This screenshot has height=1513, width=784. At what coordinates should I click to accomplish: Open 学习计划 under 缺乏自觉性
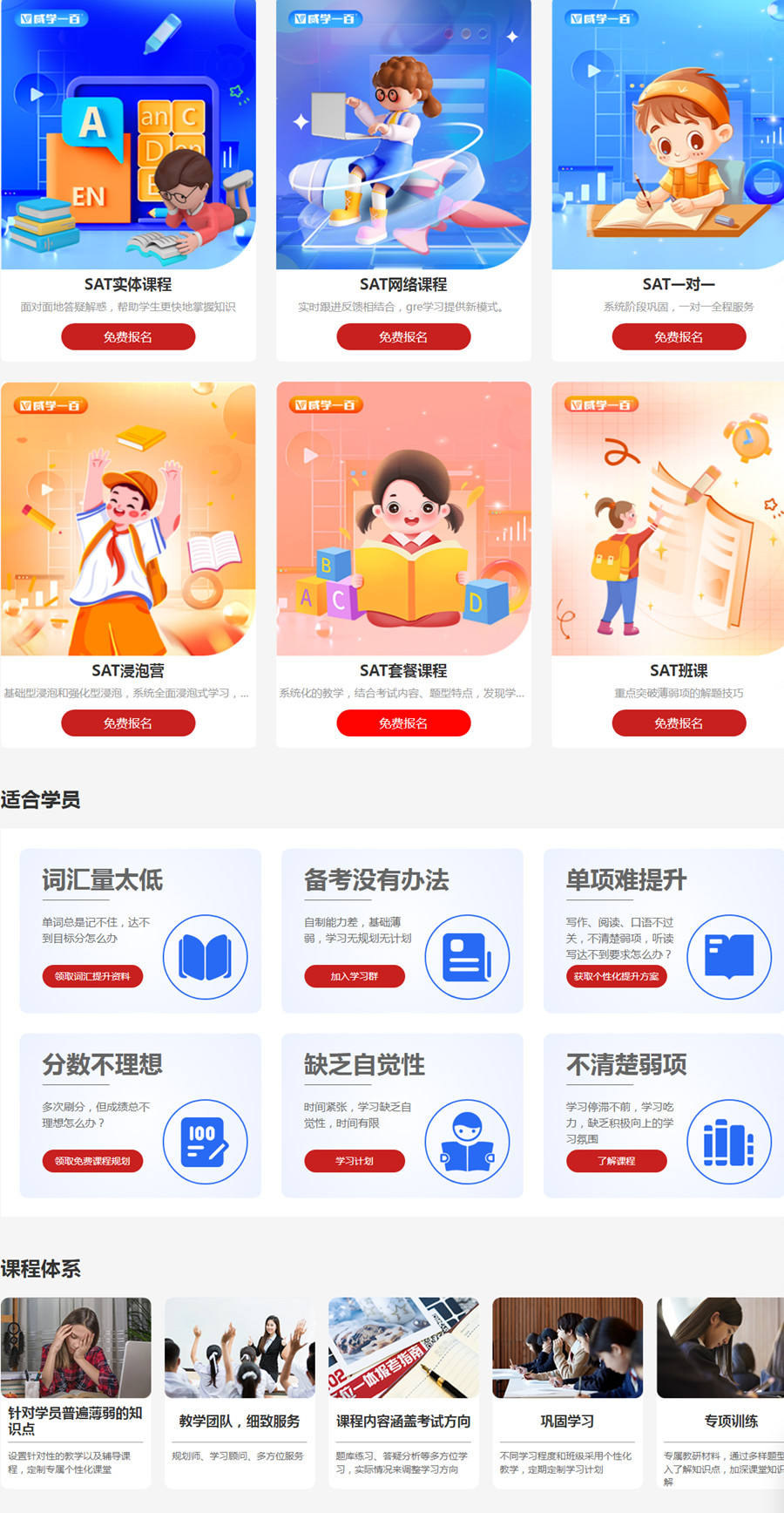pyautogui.click(x=355, y=1161)
